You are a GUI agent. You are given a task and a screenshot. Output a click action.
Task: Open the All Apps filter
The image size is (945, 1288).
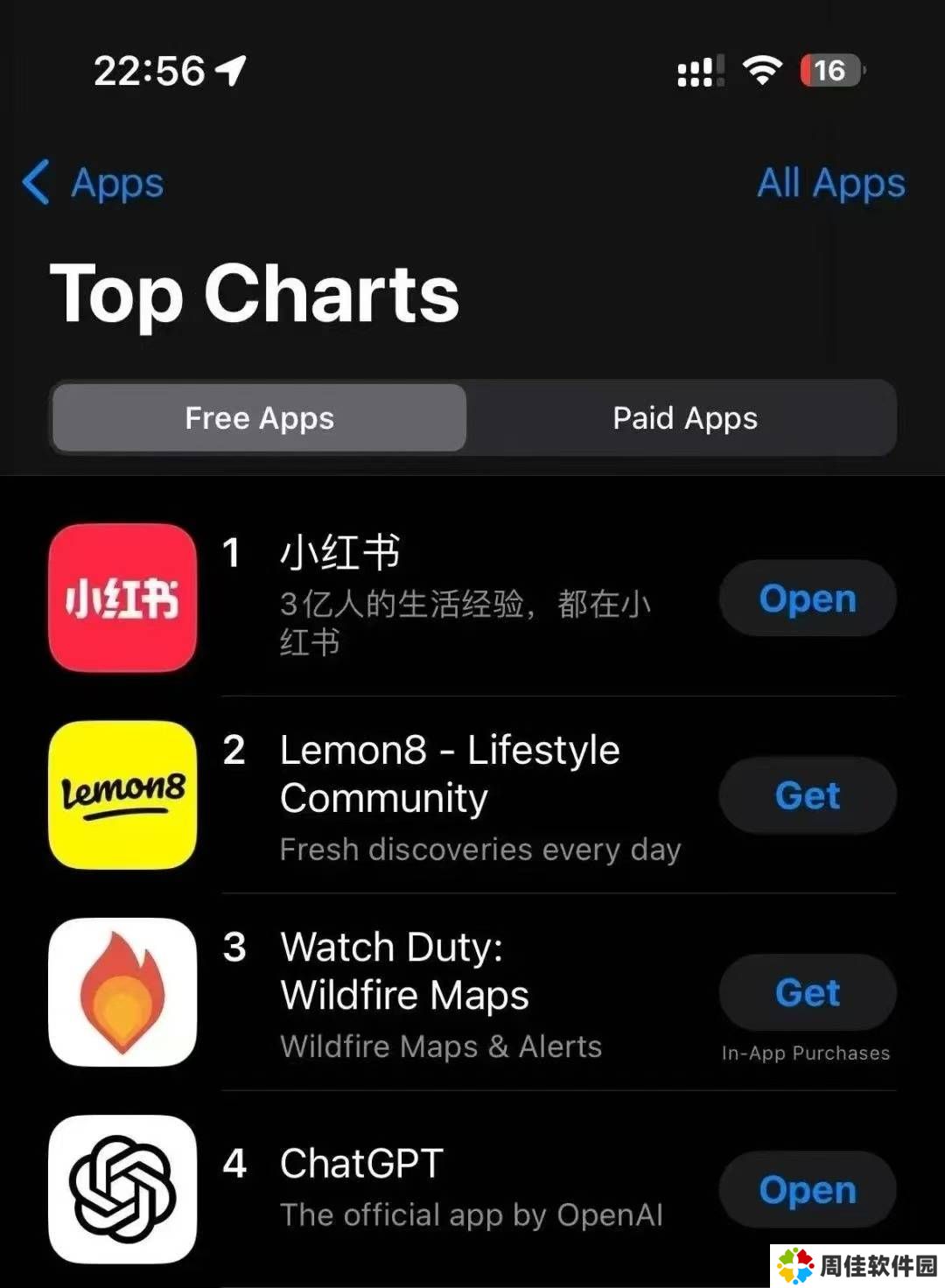[x=830, y=183]
